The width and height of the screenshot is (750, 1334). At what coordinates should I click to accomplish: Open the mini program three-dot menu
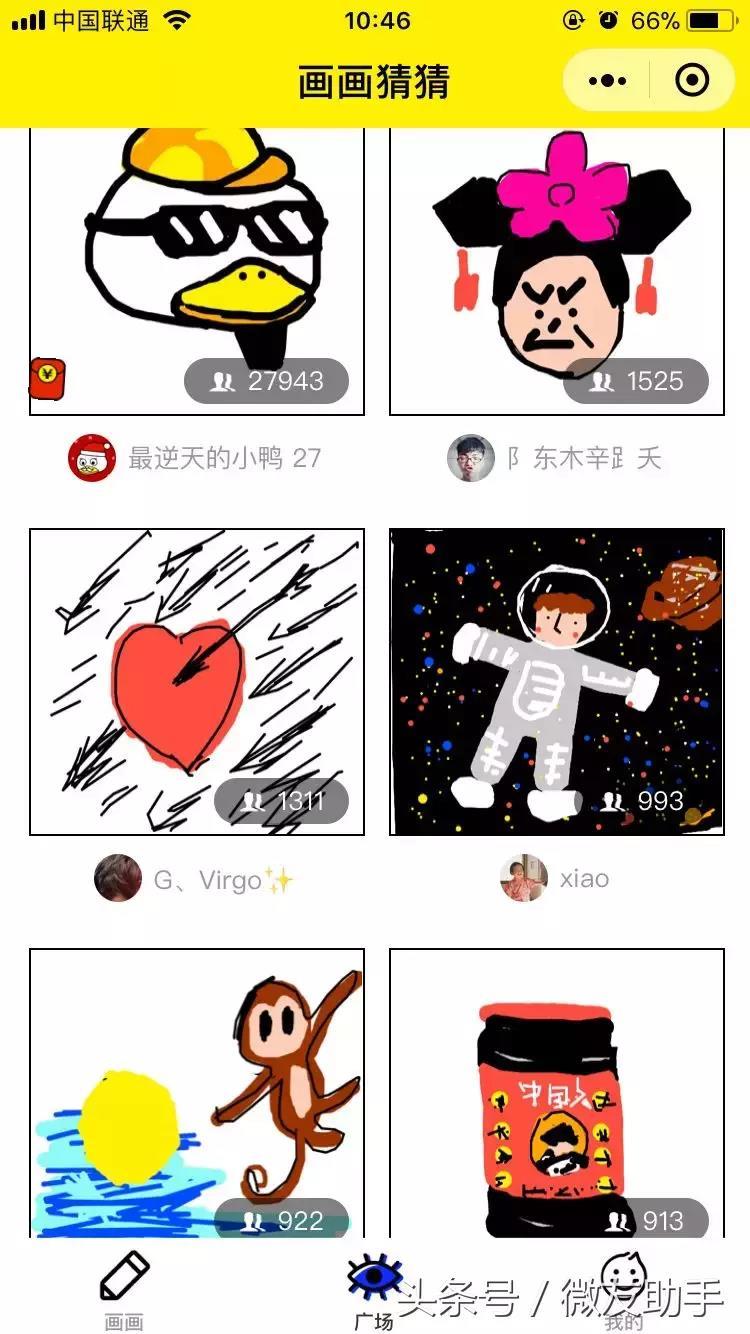coord(607,80)
